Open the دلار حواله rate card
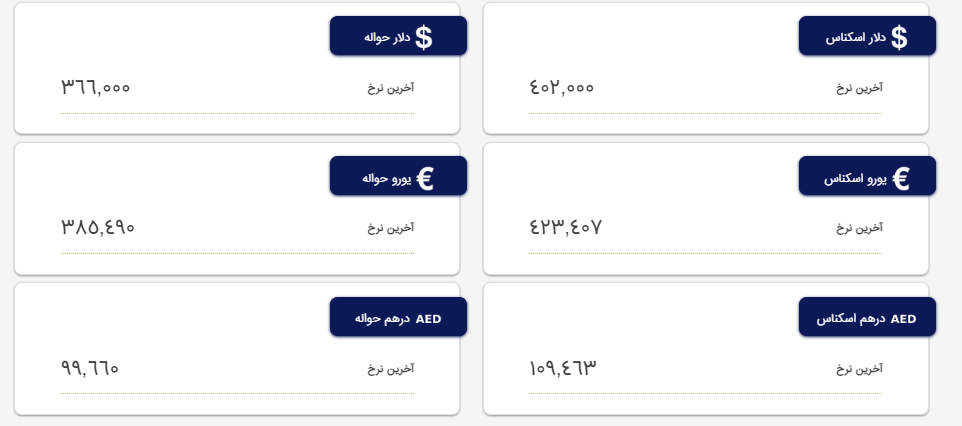The width and height of the screenshot is (962, 426). point(398,37)
